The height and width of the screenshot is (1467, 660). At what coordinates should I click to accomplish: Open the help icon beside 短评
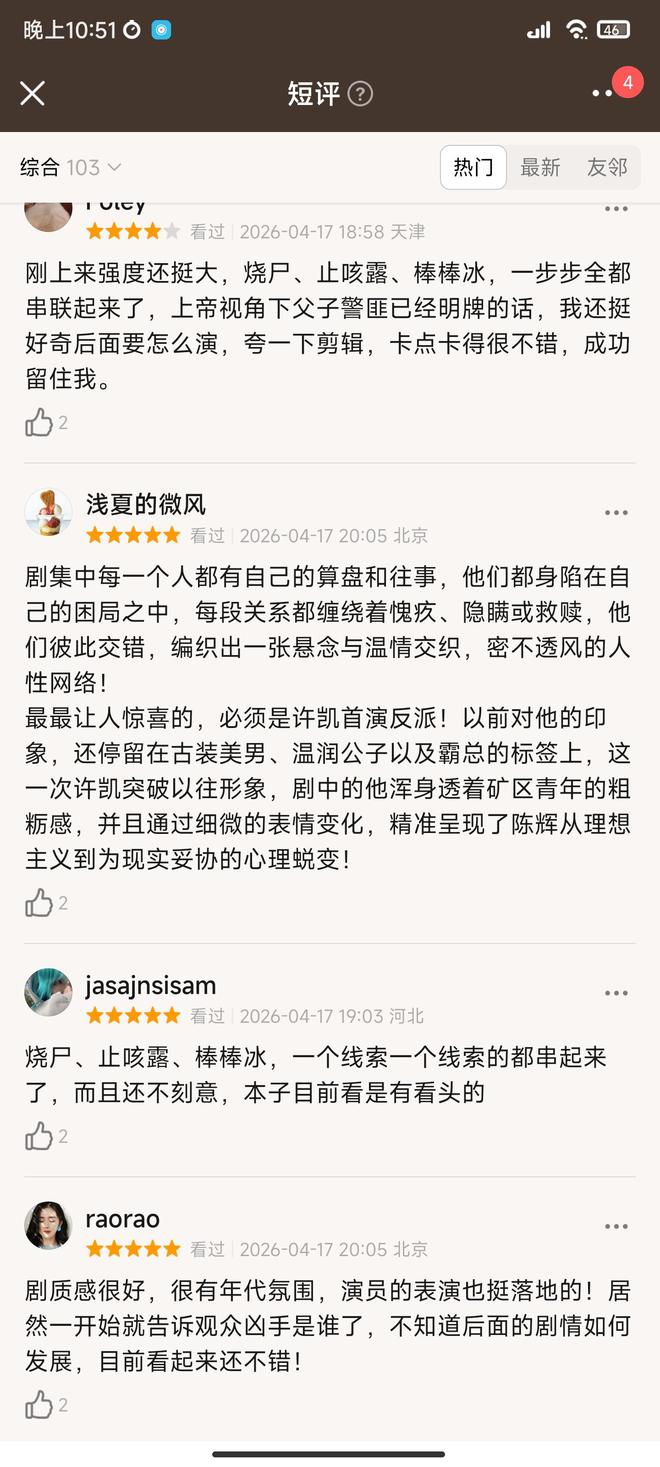[x=360, y=94]
